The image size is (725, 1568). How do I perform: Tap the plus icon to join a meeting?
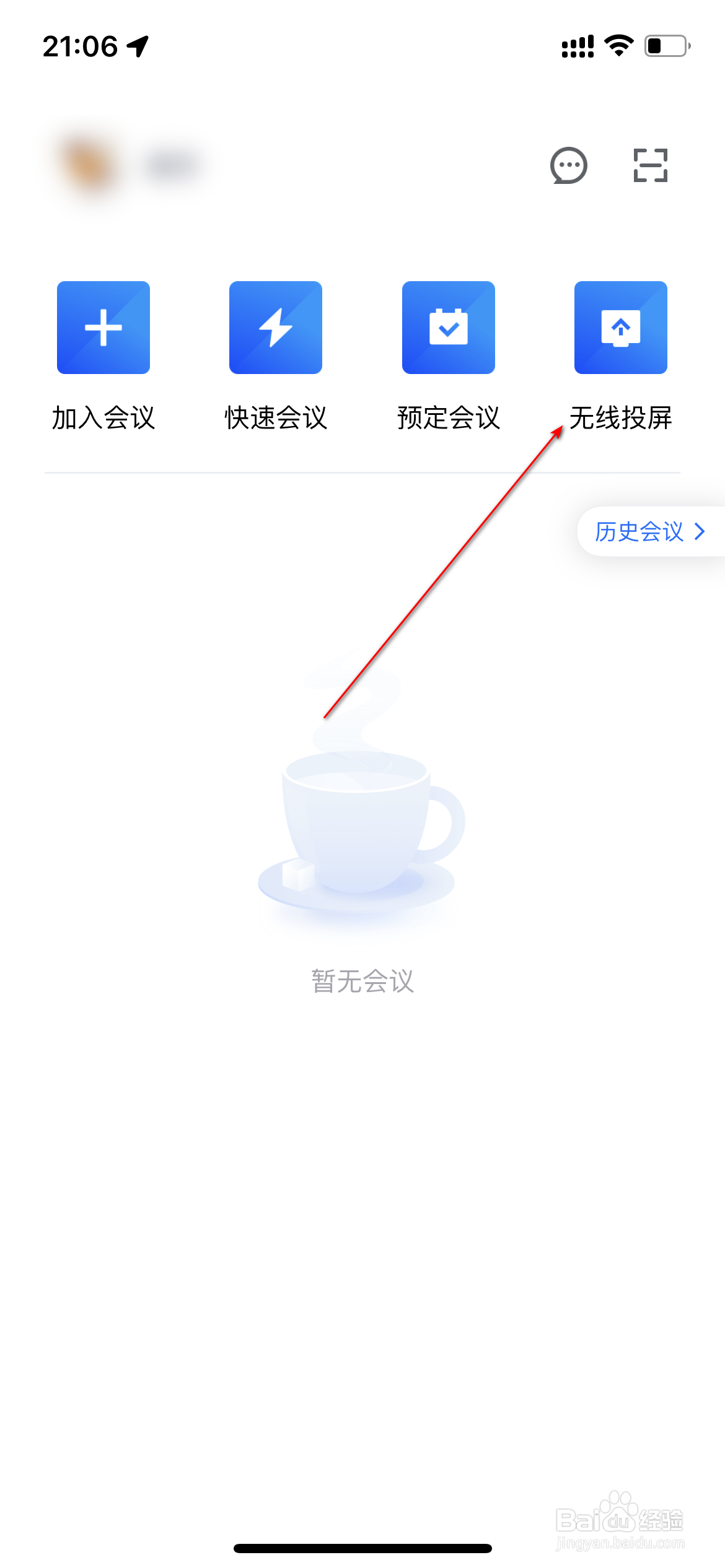[103, 328]
